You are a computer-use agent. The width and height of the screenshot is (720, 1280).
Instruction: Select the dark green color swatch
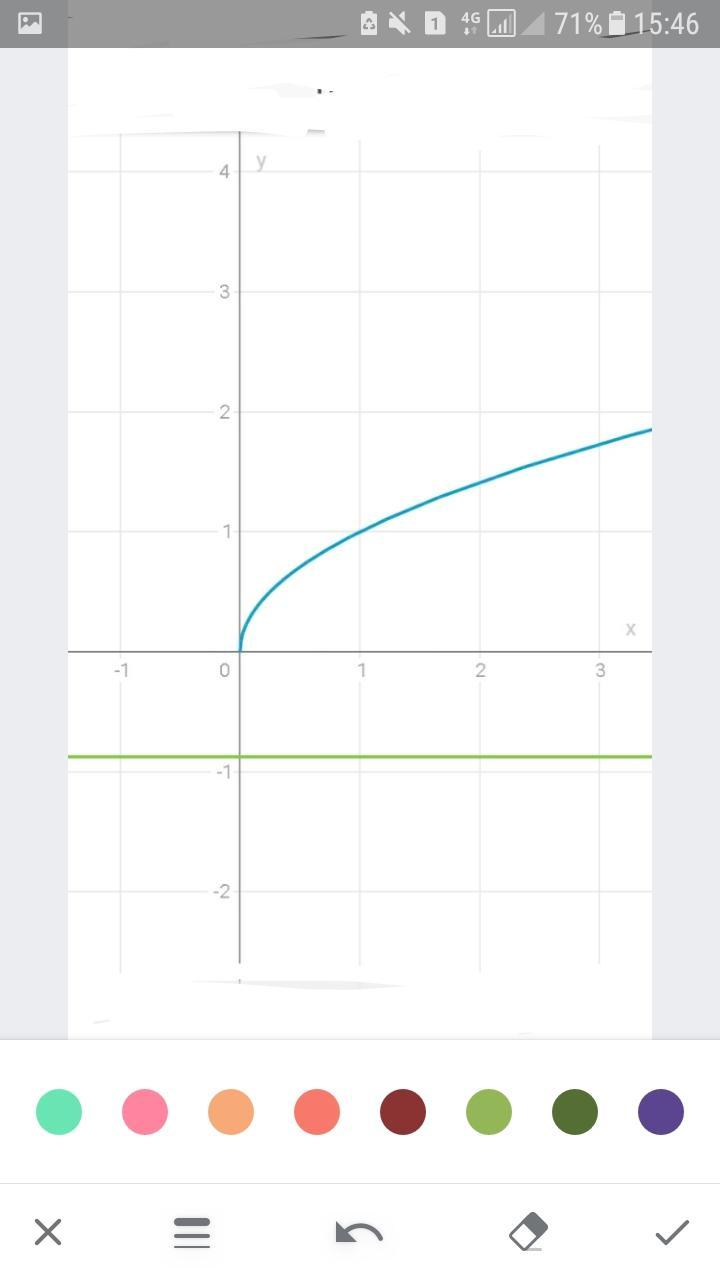(575, 1111)
